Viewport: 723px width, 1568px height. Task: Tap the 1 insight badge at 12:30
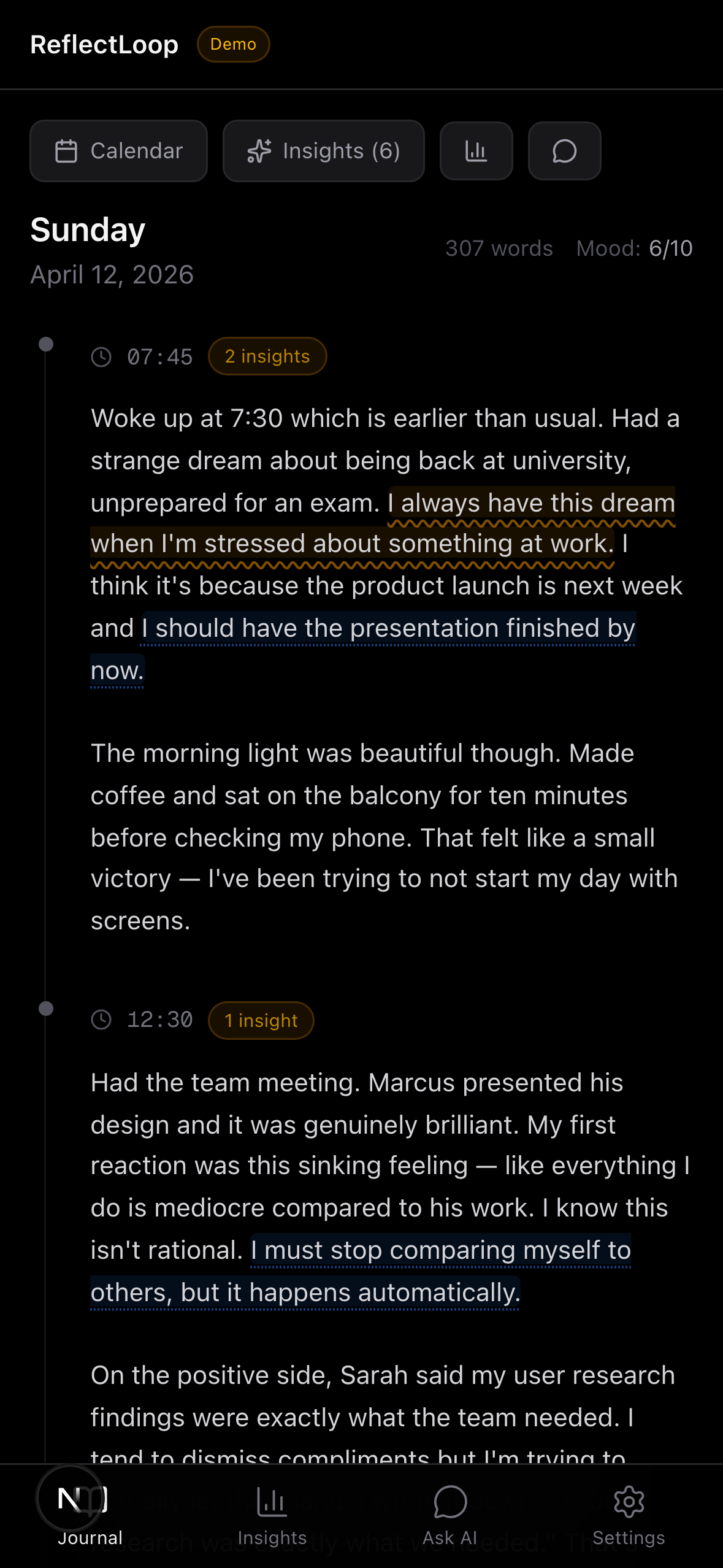tap(261, 1020)
